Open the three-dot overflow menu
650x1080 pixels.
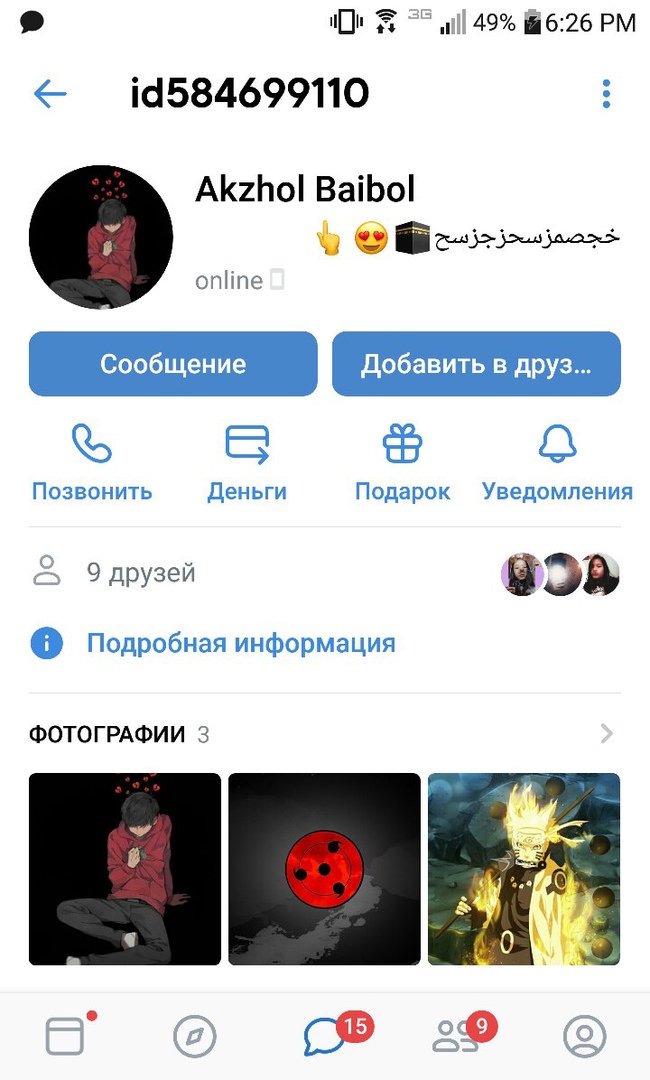pyautogui.click(x=606, y=94)
